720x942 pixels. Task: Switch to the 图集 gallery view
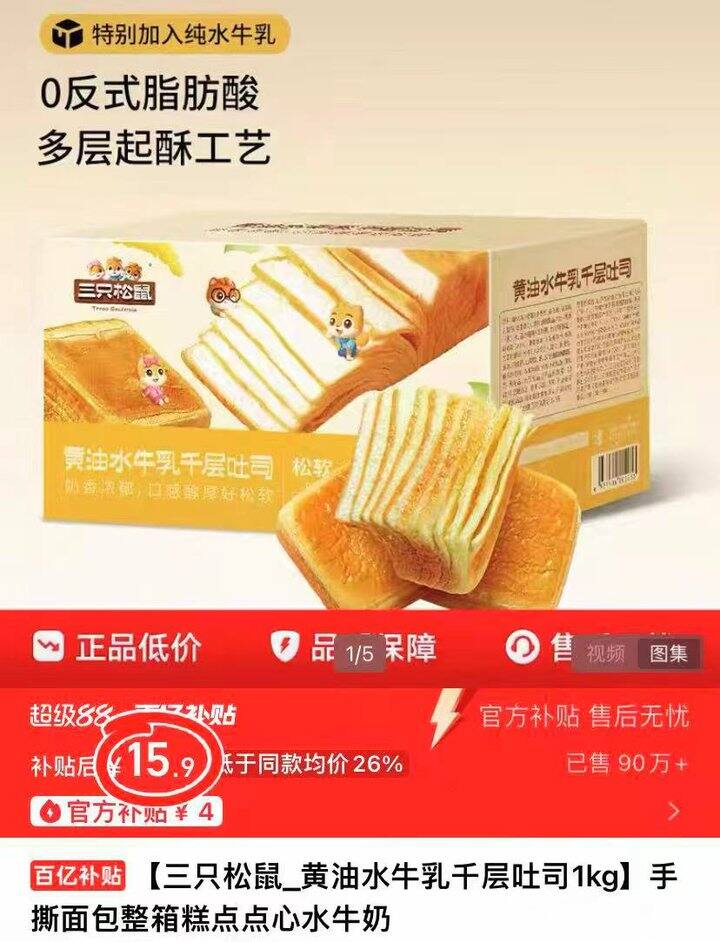pos(668,654)
